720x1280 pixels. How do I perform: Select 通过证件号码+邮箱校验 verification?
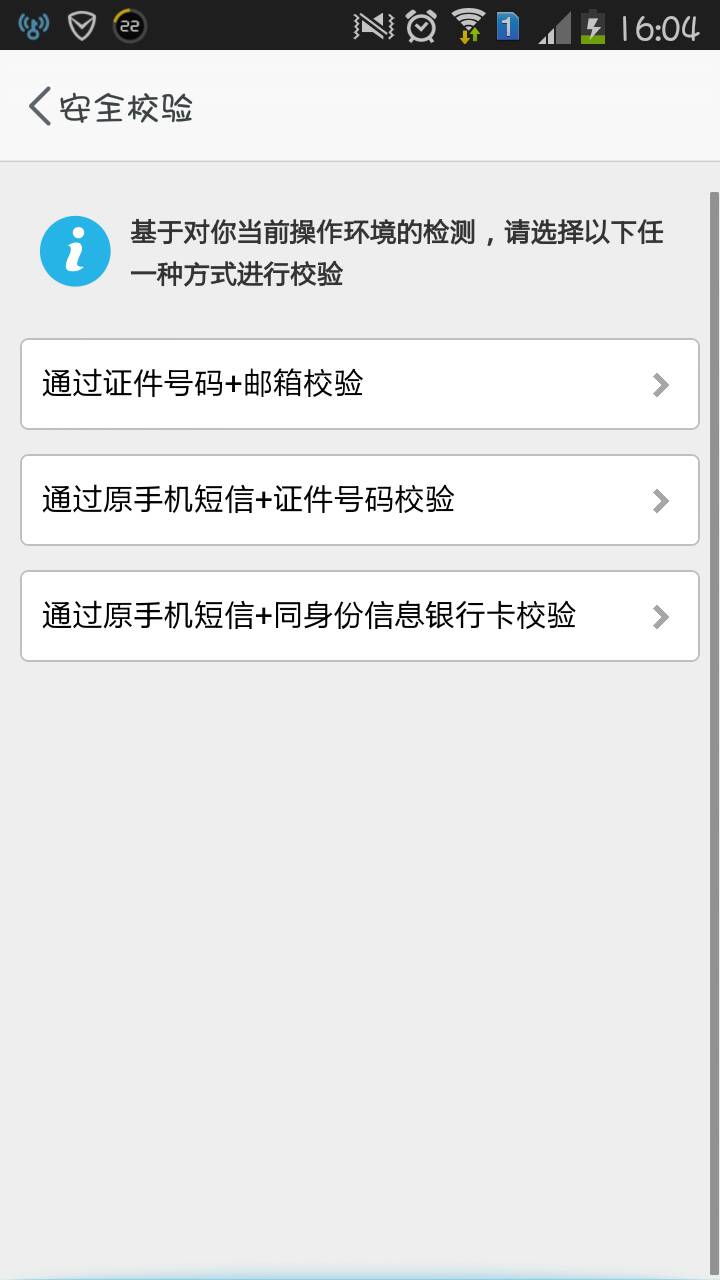359,384
